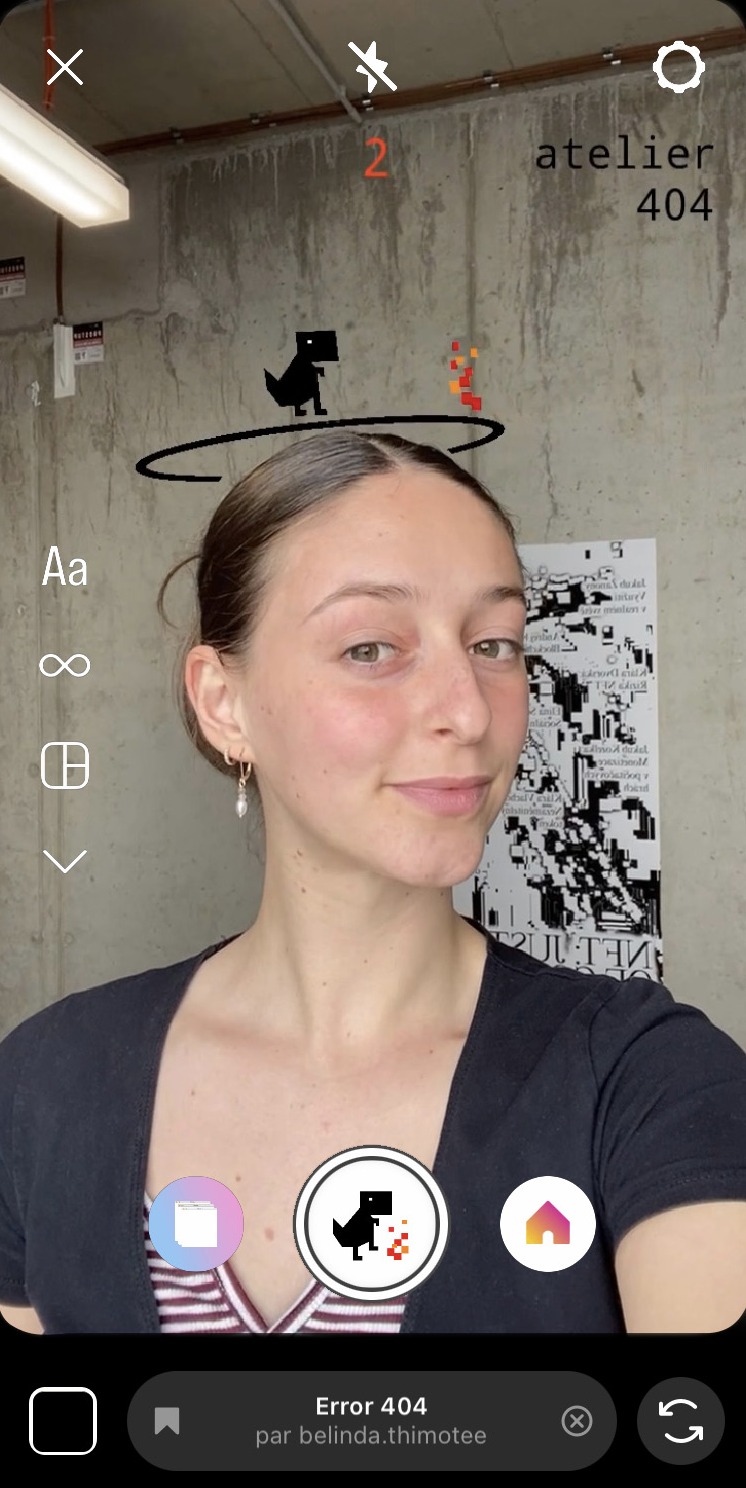746x1488 pixels.
Task: Expand more camera tools chevron
Action: pos(65,860)
